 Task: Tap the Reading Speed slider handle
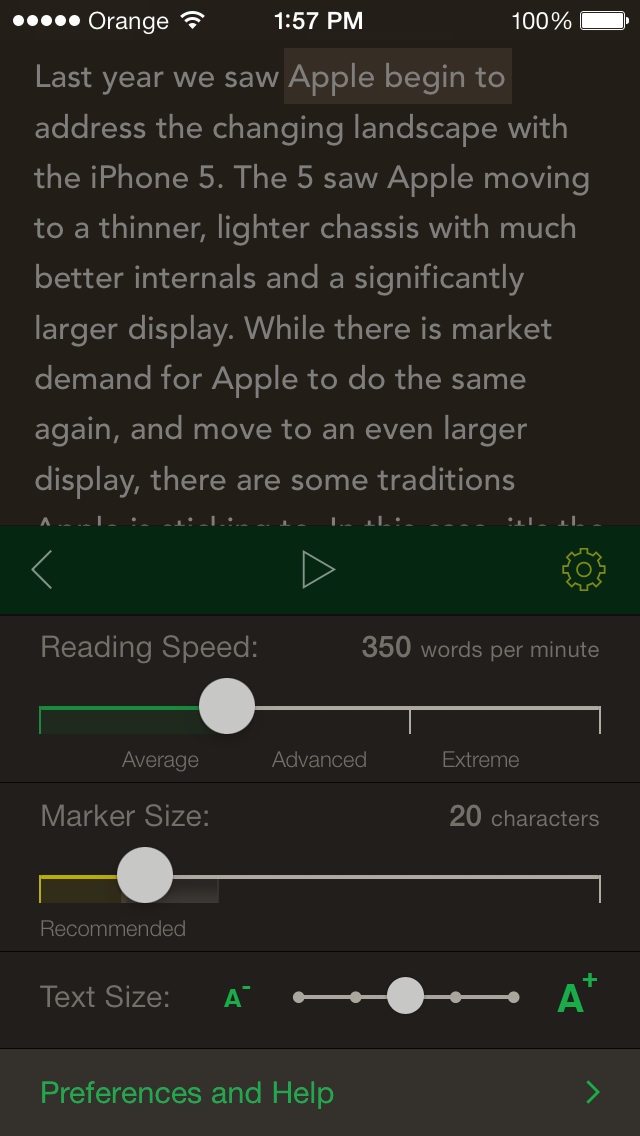tap(227, 706)
